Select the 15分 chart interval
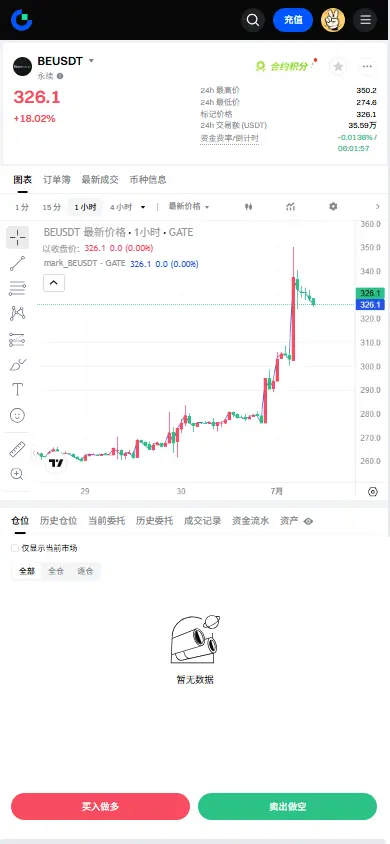The image size is (390, 844). point(52,207)
